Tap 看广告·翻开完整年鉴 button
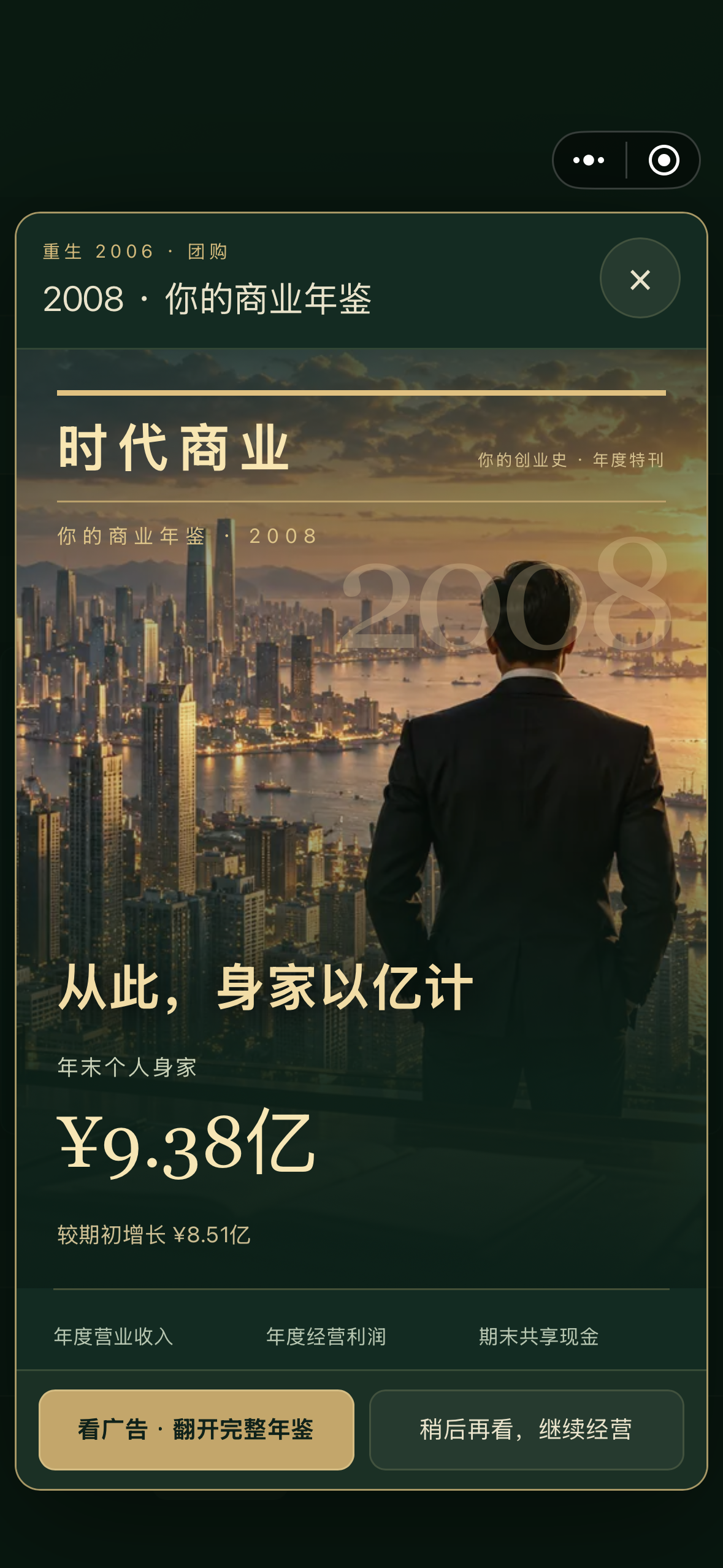Image resolution: width=723 pixels, height=1568 pixels. (196, 1429)
